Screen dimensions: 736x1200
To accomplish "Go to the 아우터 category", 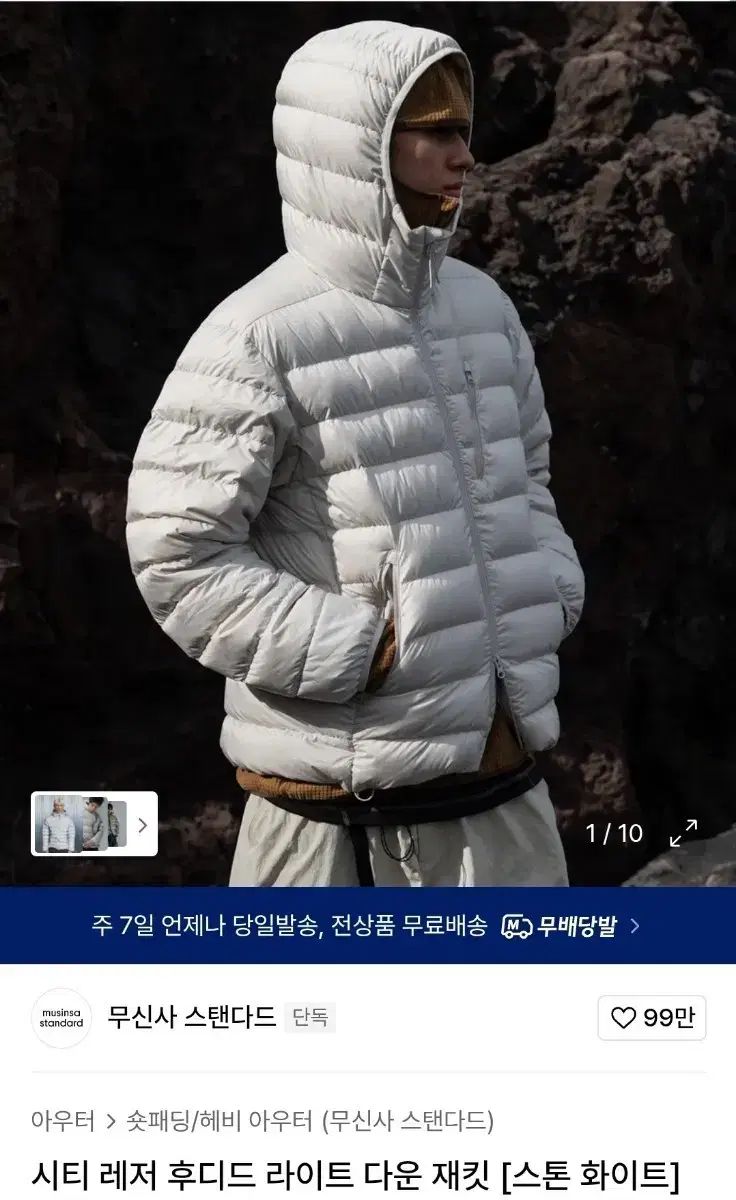I will tap(62, 1120).
